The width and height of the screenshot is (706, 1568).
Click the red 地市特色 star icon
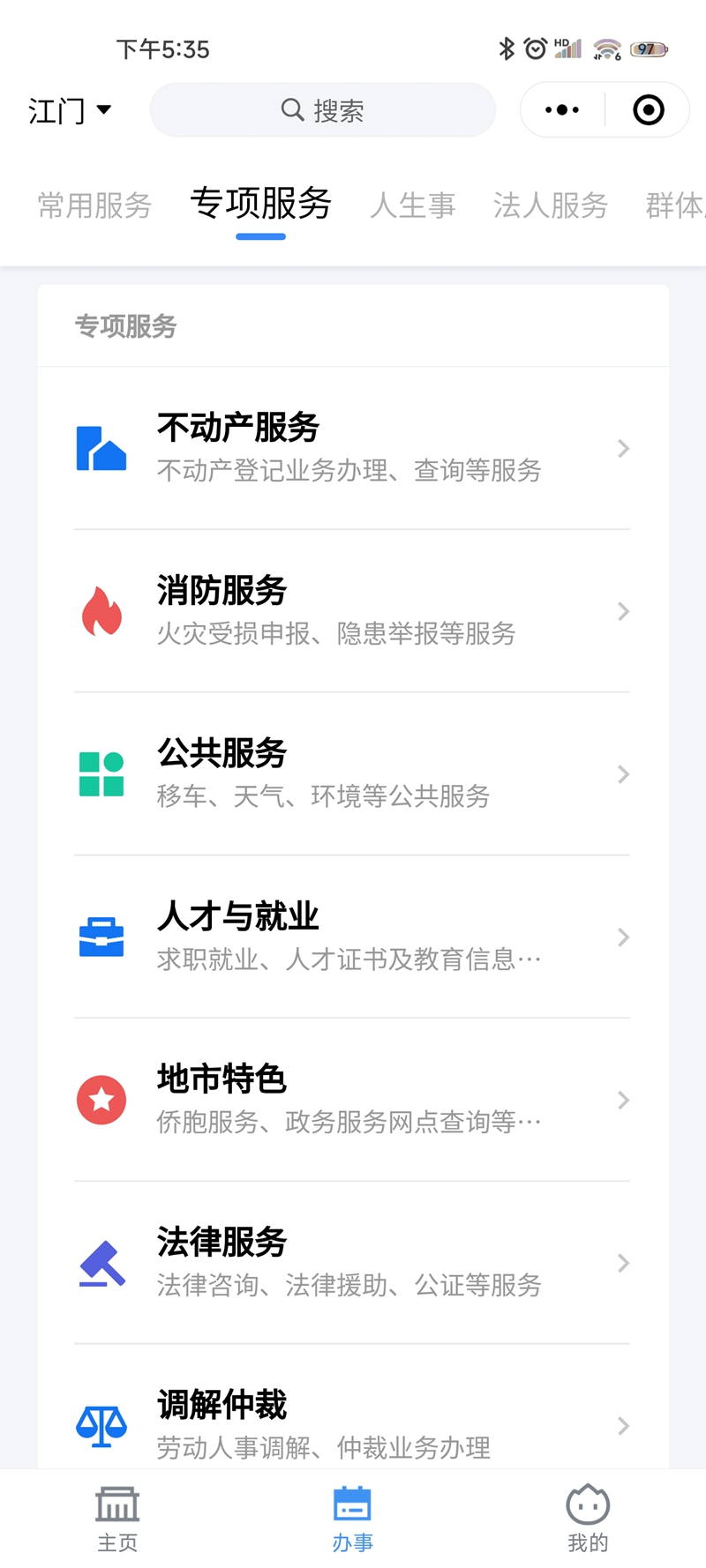pos(101,1100)
